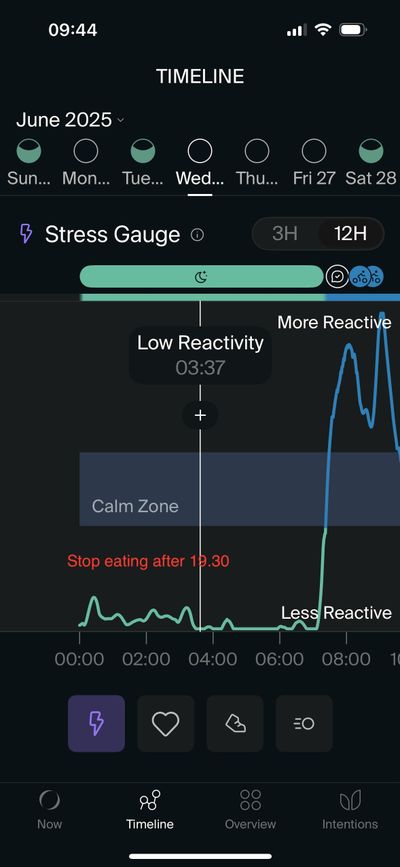Select Thursday in the day strip
Viewport: 400px width, 867px height.
click(257, 163)
